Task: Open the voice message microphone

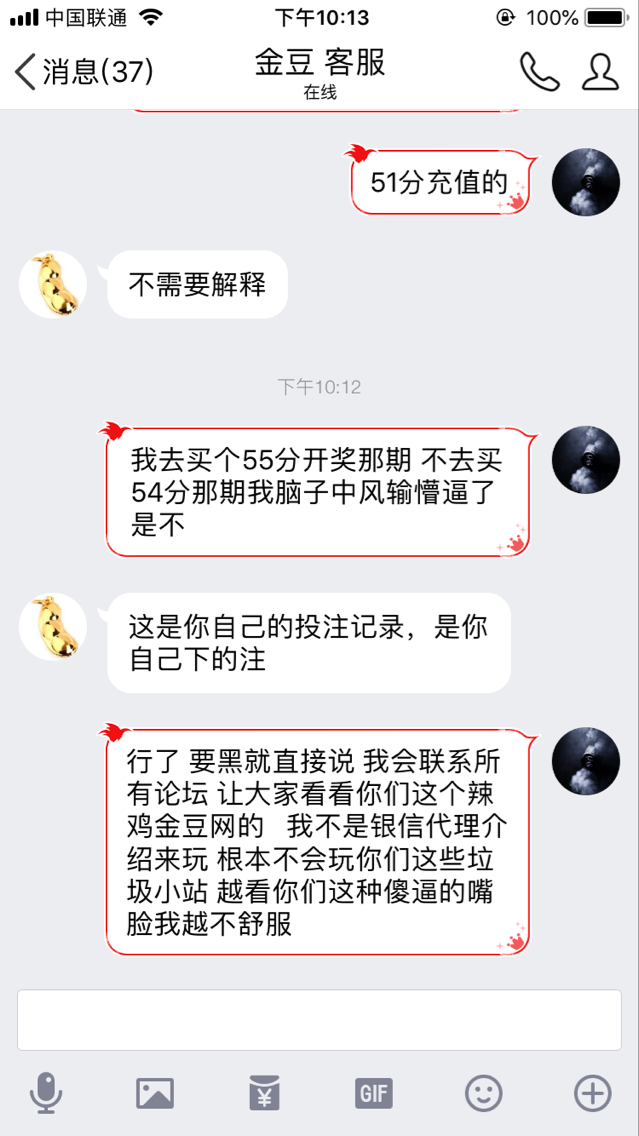Action: 45,1093
